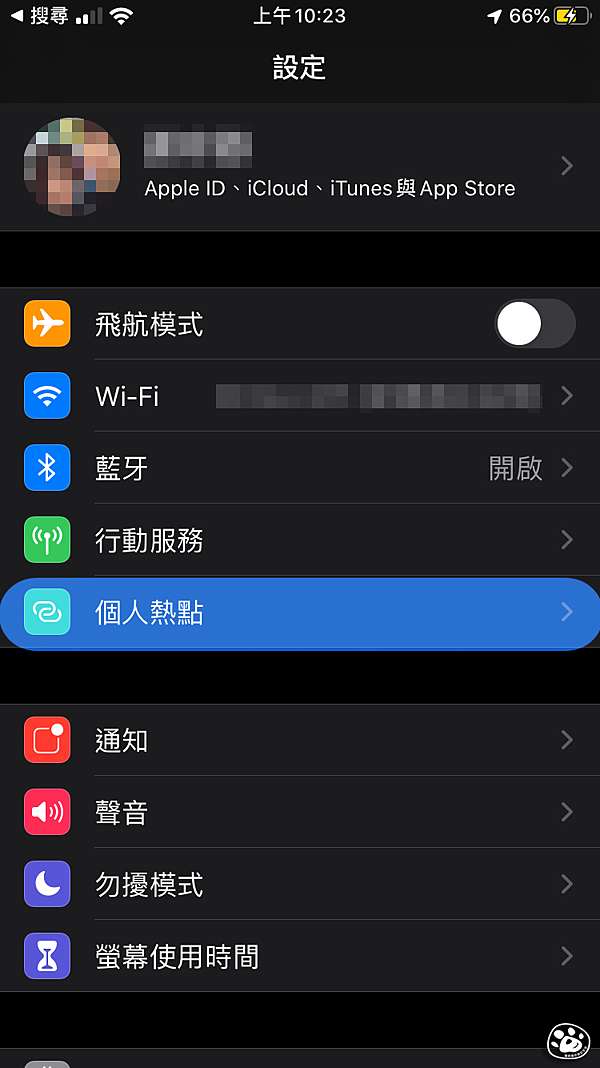This screenshot has height=1068, width=600.
Task: Open Wi-Fi settings
Action: point(300,396)
